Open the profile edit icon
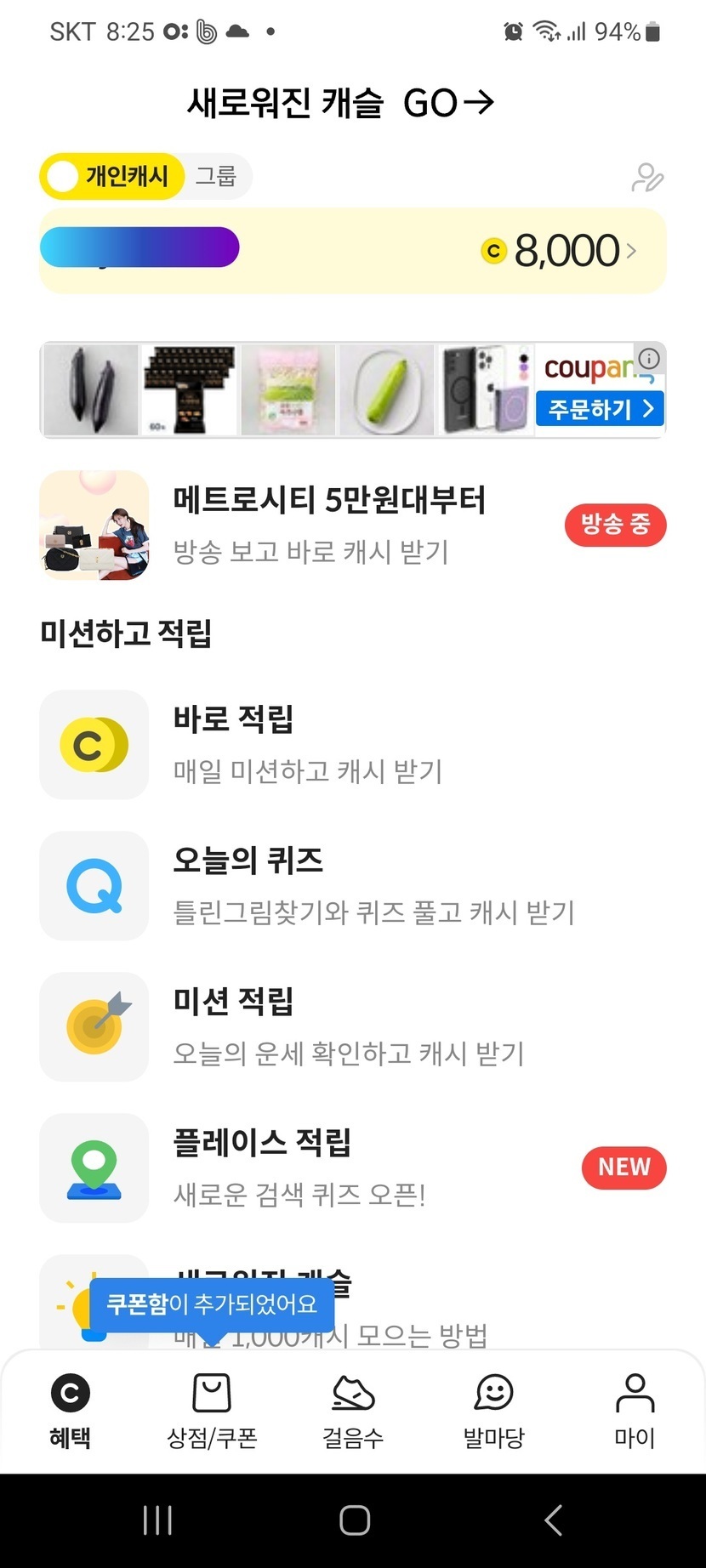The width and height of the screenshot is (706, 1568). click(x=646, y=179)
